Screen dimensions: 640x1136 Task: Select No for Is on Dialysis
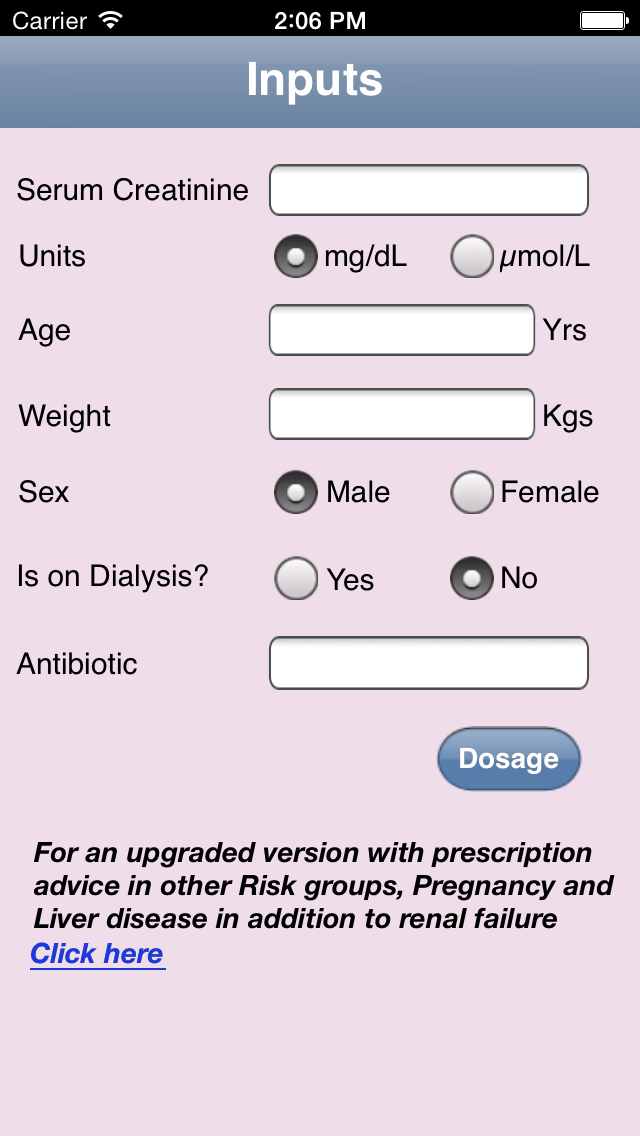472,577
